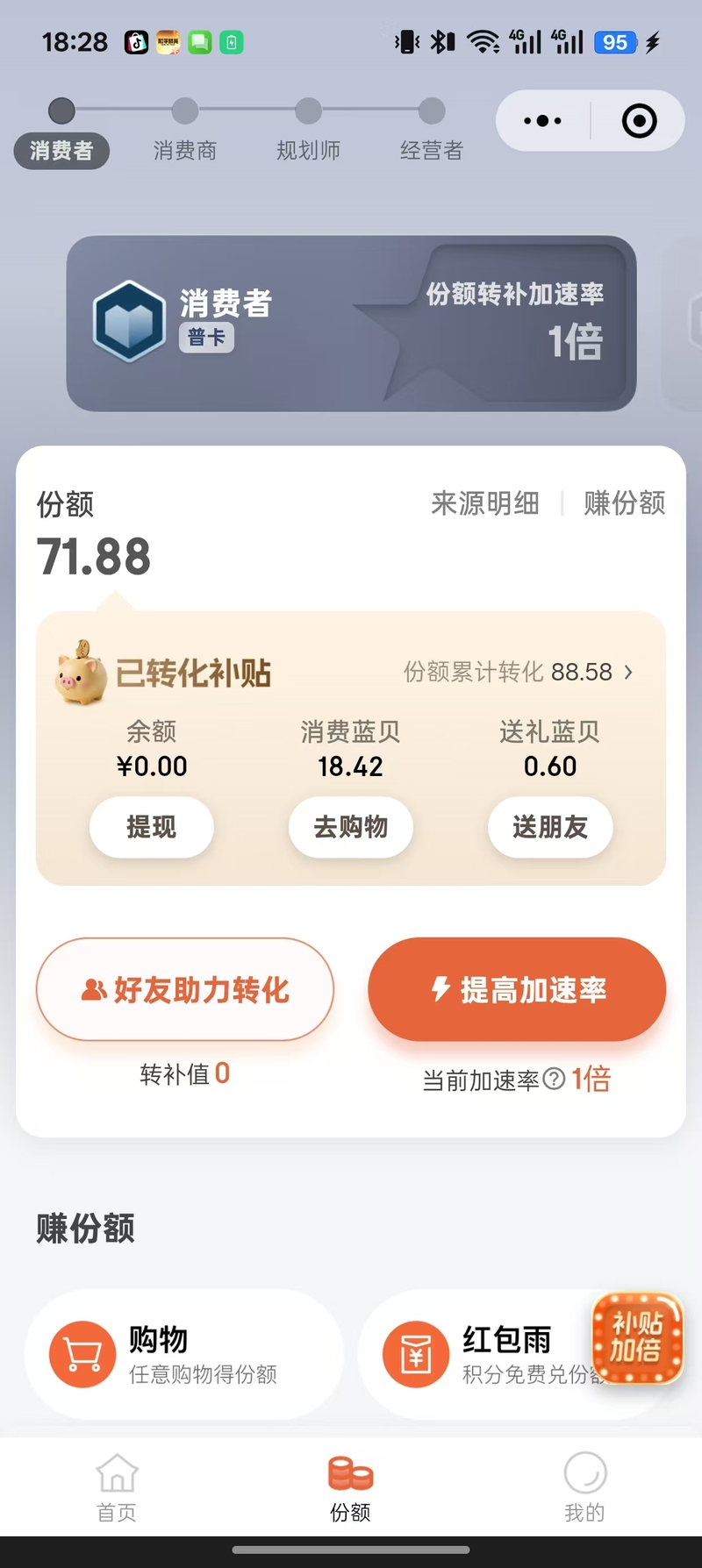
Task: Tap the 赚份额 link beside 来源明细
Action: (624, 503)
